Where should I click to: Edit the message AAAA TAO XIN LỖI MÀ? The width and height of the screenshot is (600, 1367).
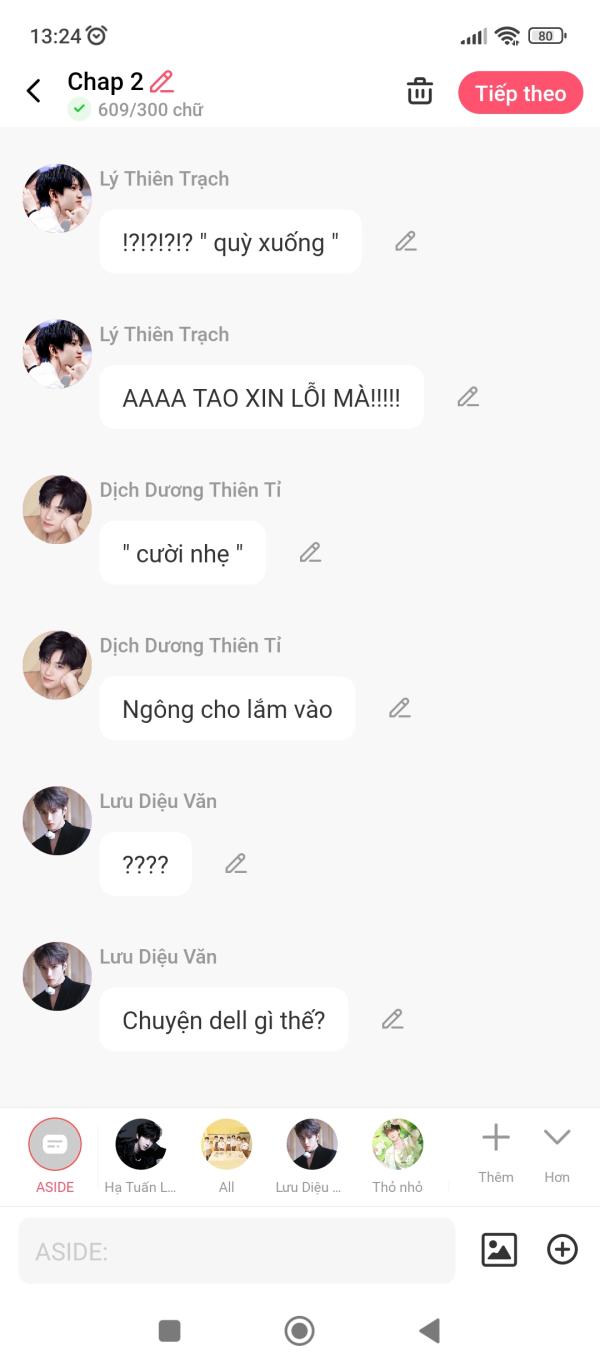point(468,397)
